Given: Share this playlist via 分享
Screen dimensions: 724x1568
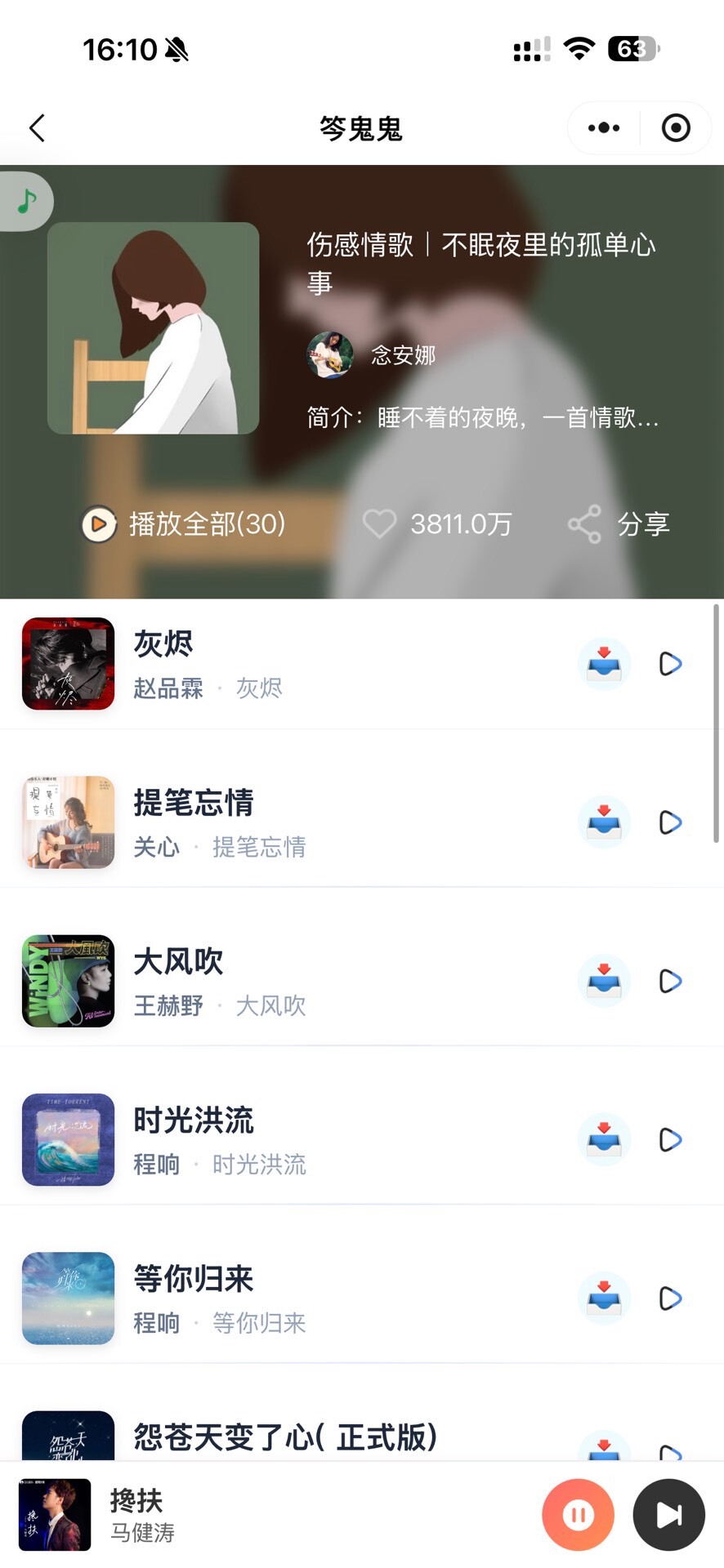Looking at the screenshot, I should click(x=619, y=523).
